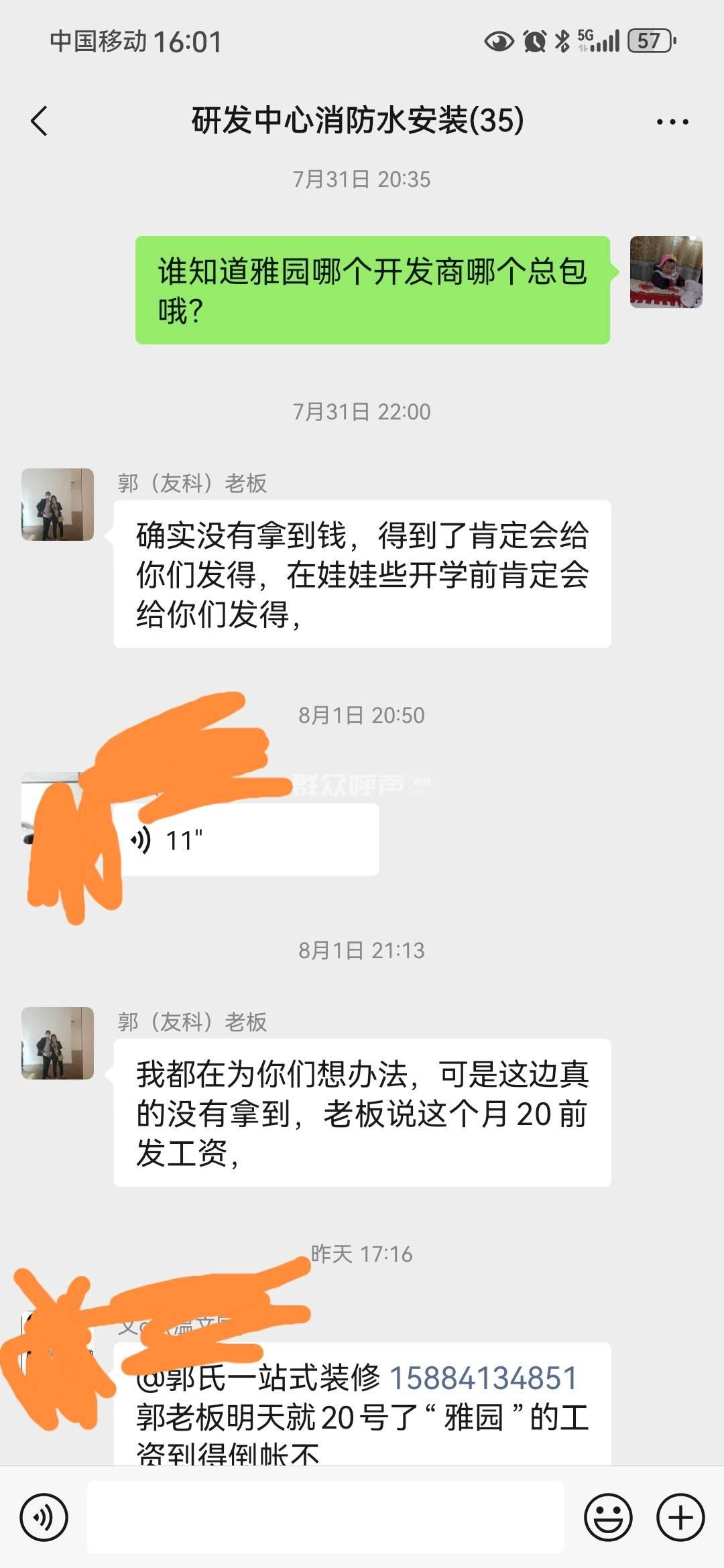
Task: Go back from the group chat
Action: 40,121
